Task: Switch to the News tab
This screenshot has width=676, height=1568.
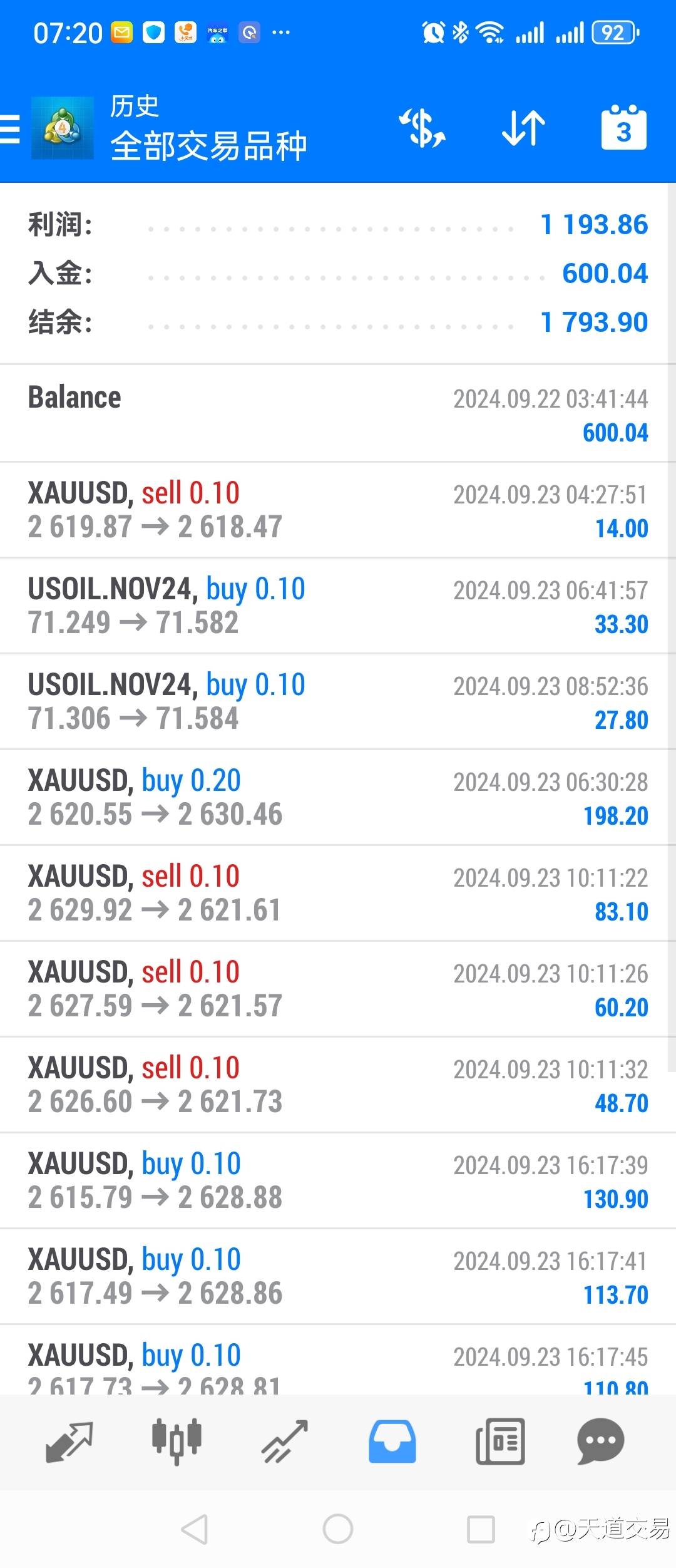Action: (x=500, y=1442)
